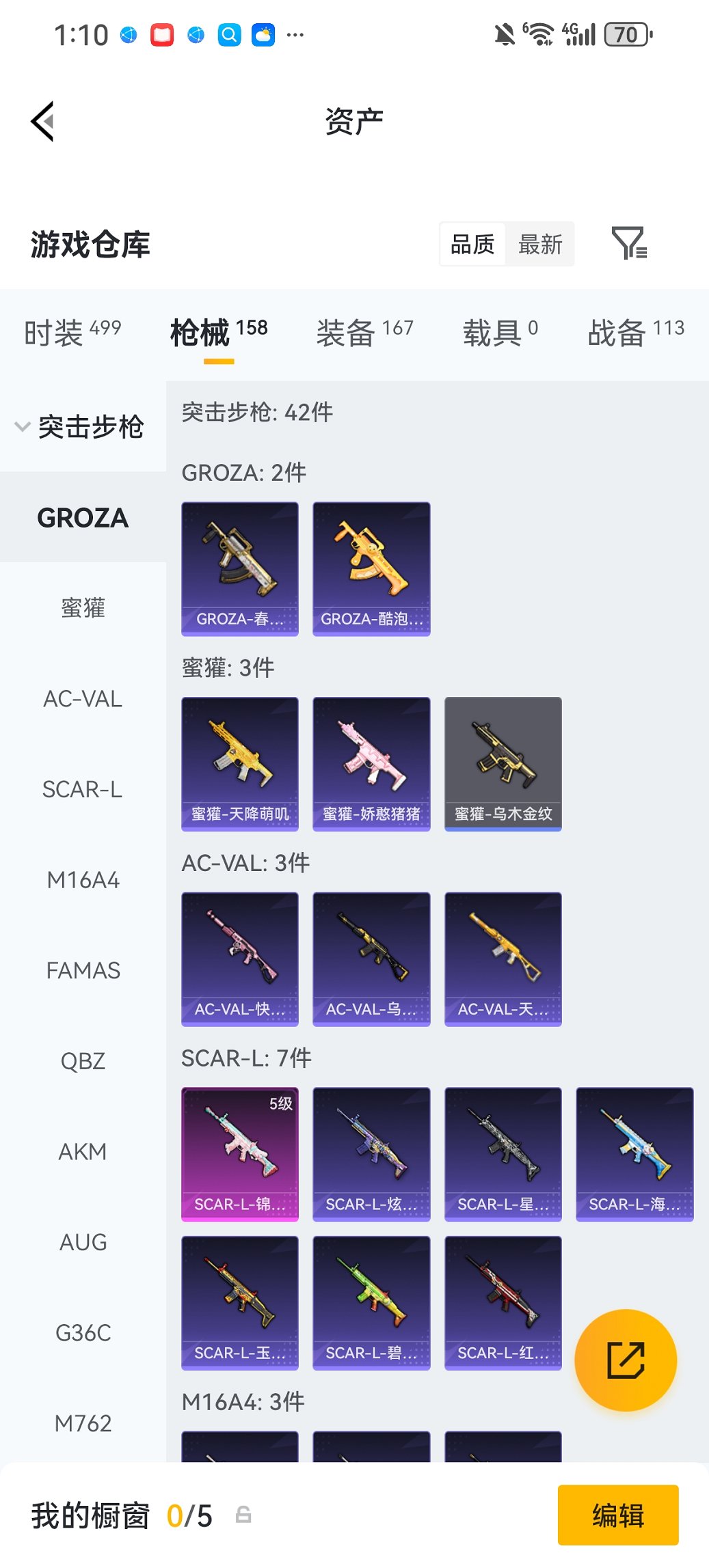Tap the search app icon in status bar
The image size is (709, 1568).
(228, 34)
